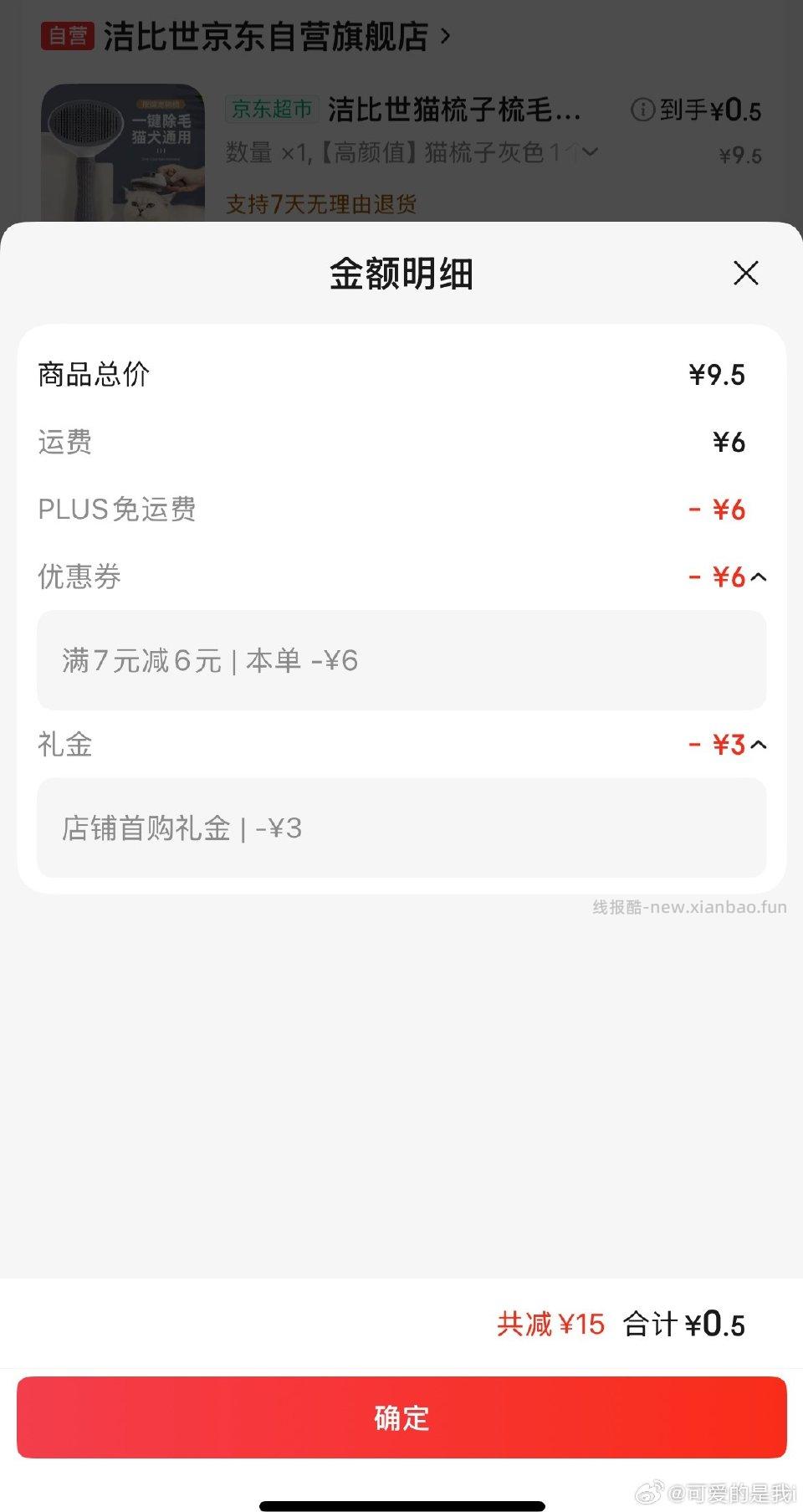The image size is (803, 1512).
Task: Tap the 线报酷 watermark link
Action: tap(688, 907)
